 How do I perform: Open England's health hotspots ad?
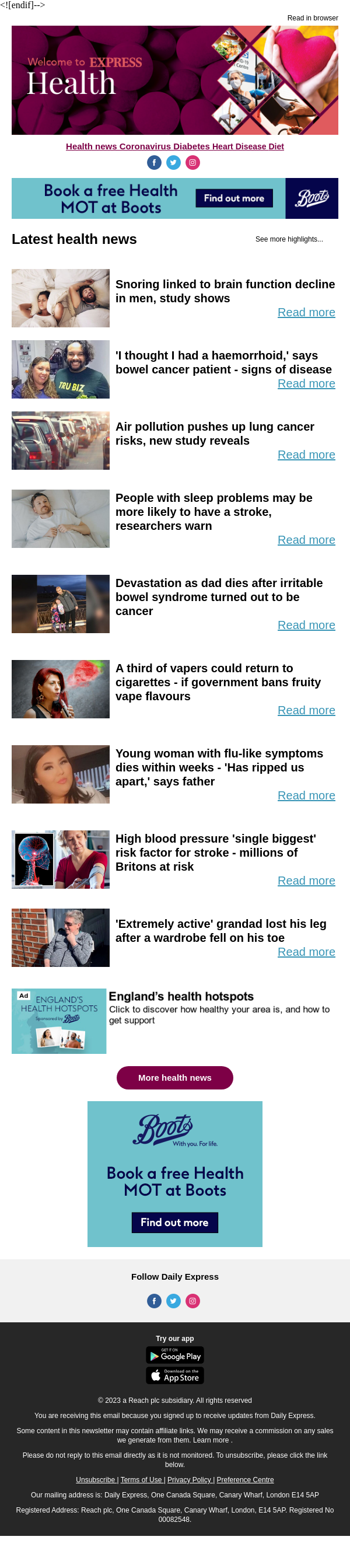pyautogui.click(x=181, y=997)
